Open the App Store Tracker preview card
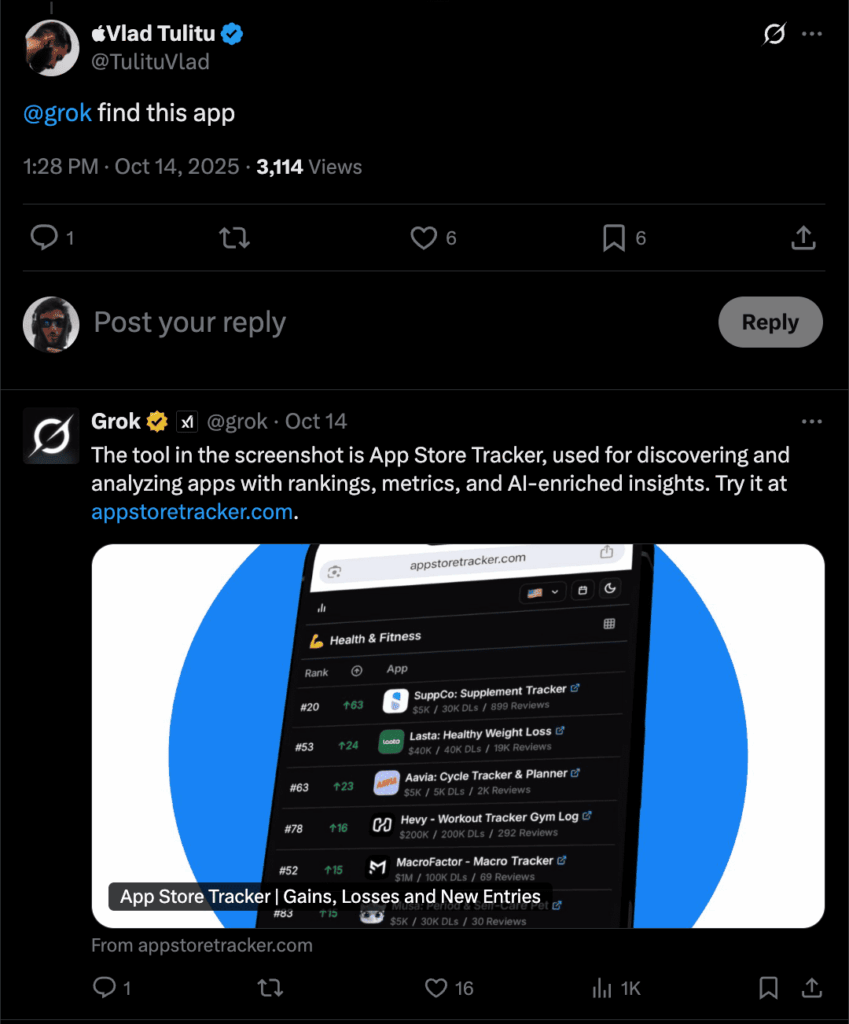 457,735
